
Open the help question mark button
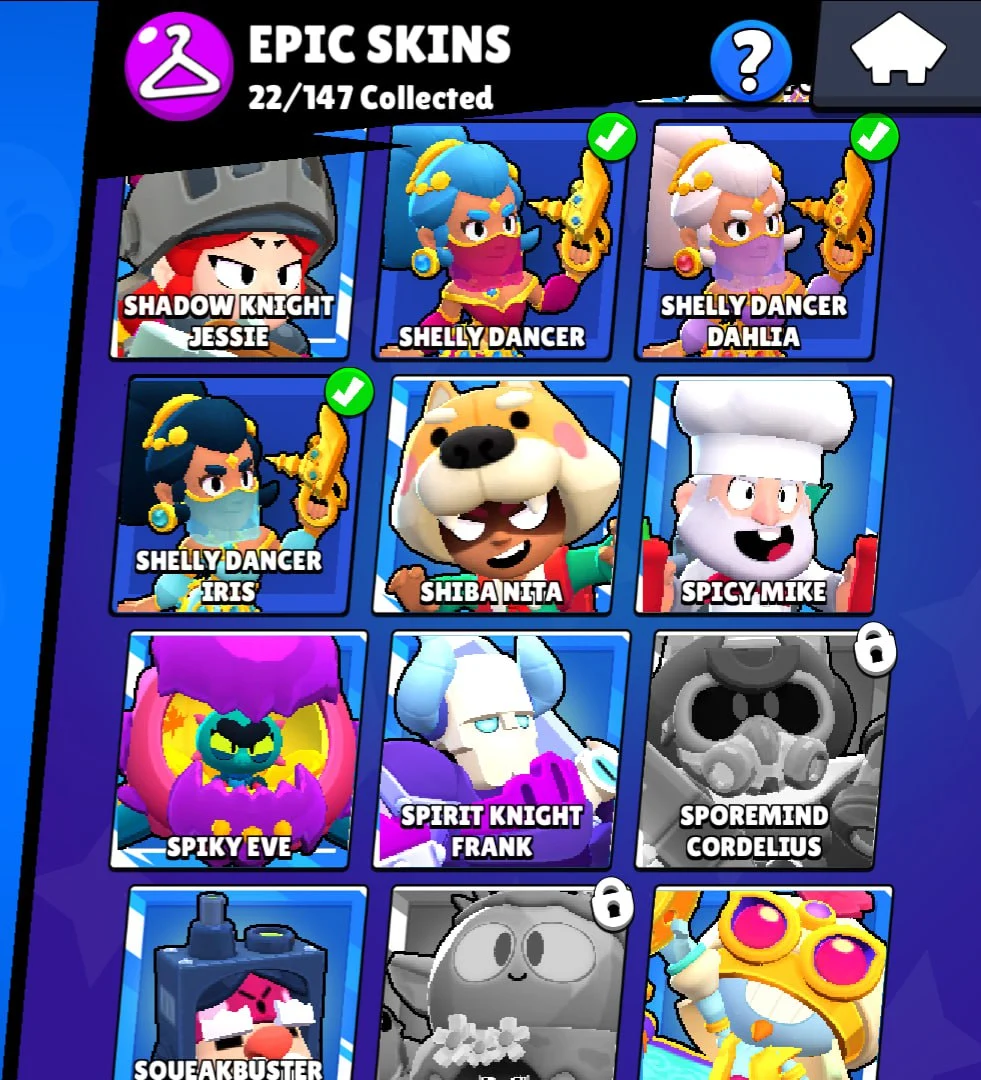(750, 61)
